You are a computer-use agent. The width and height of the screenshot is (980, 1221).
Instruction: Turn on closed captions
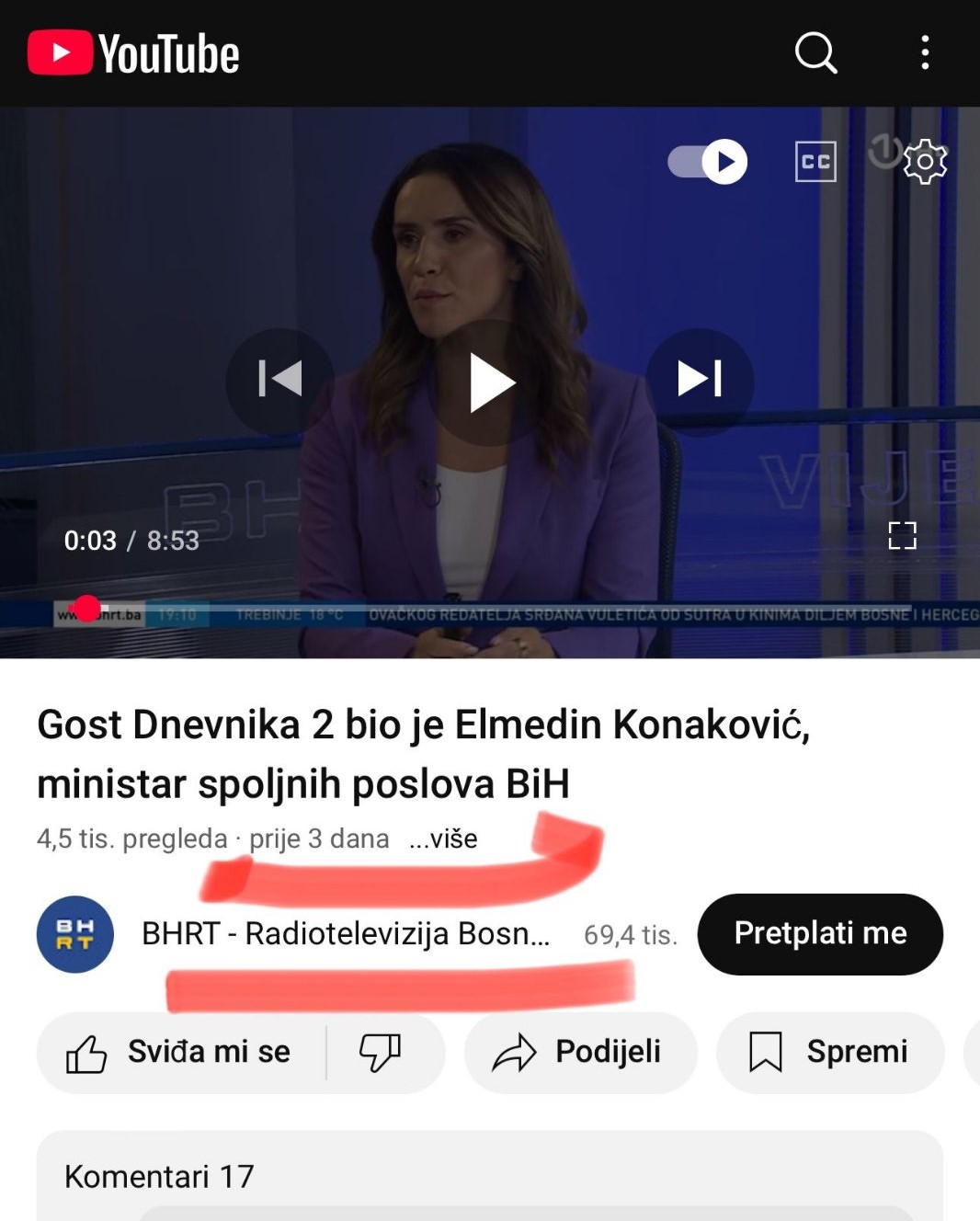pyautogui.click(x=815, y=162)
